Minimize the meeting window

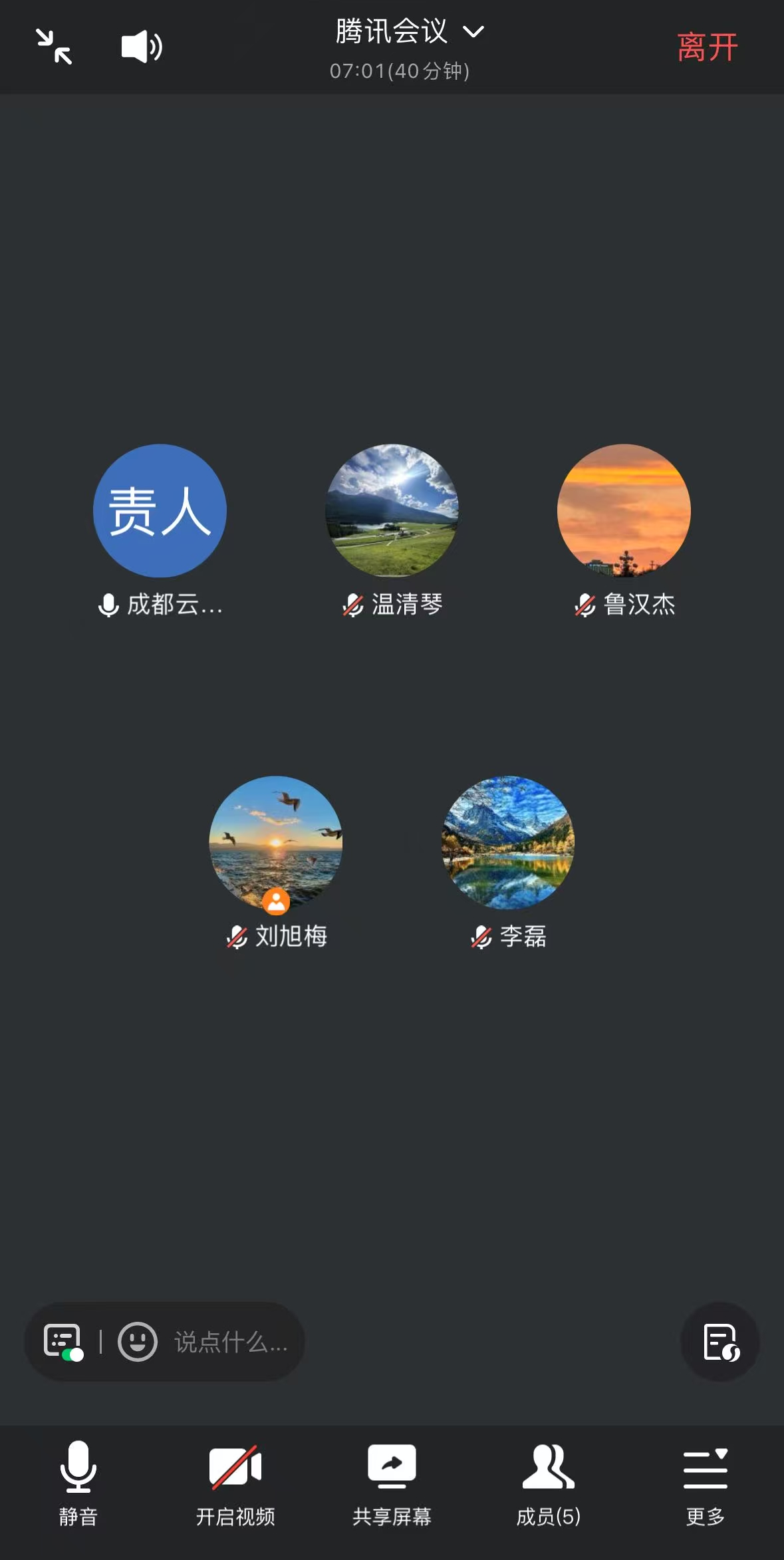tap(54, 47)
